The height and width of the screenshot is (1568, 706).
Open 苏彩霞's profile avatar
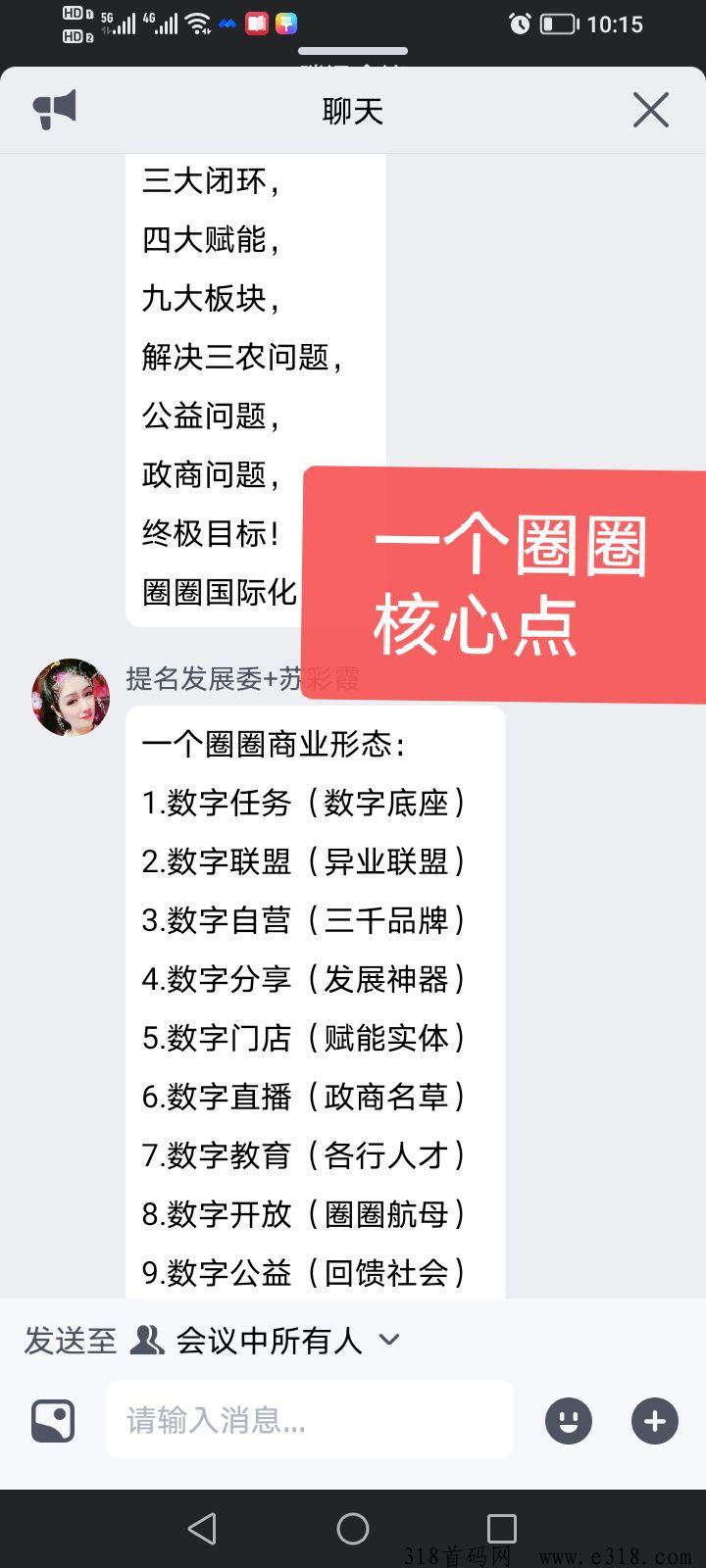click(71, 697)
